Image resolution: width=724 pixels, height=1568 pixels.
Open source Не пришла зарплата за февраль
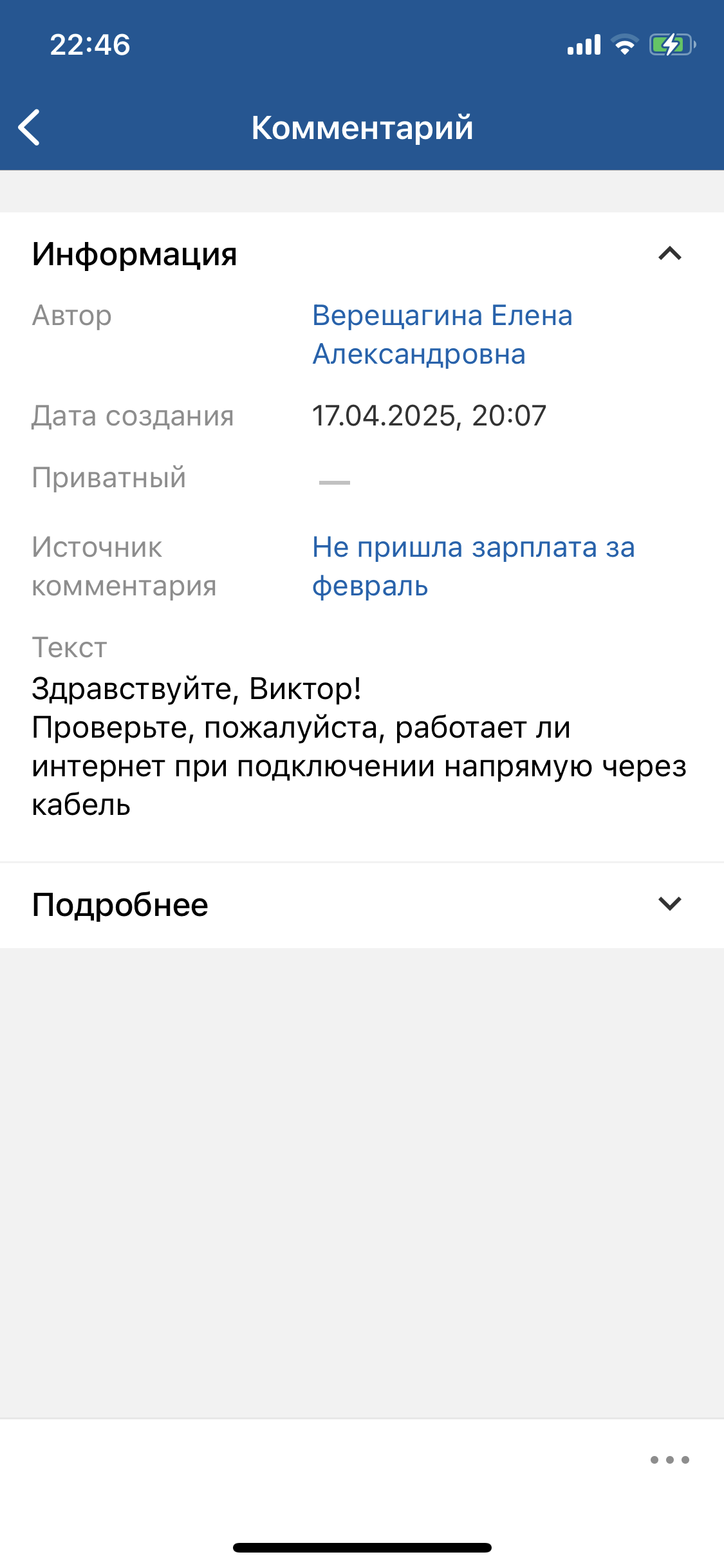pyautogui.click(x=473, y=566)
